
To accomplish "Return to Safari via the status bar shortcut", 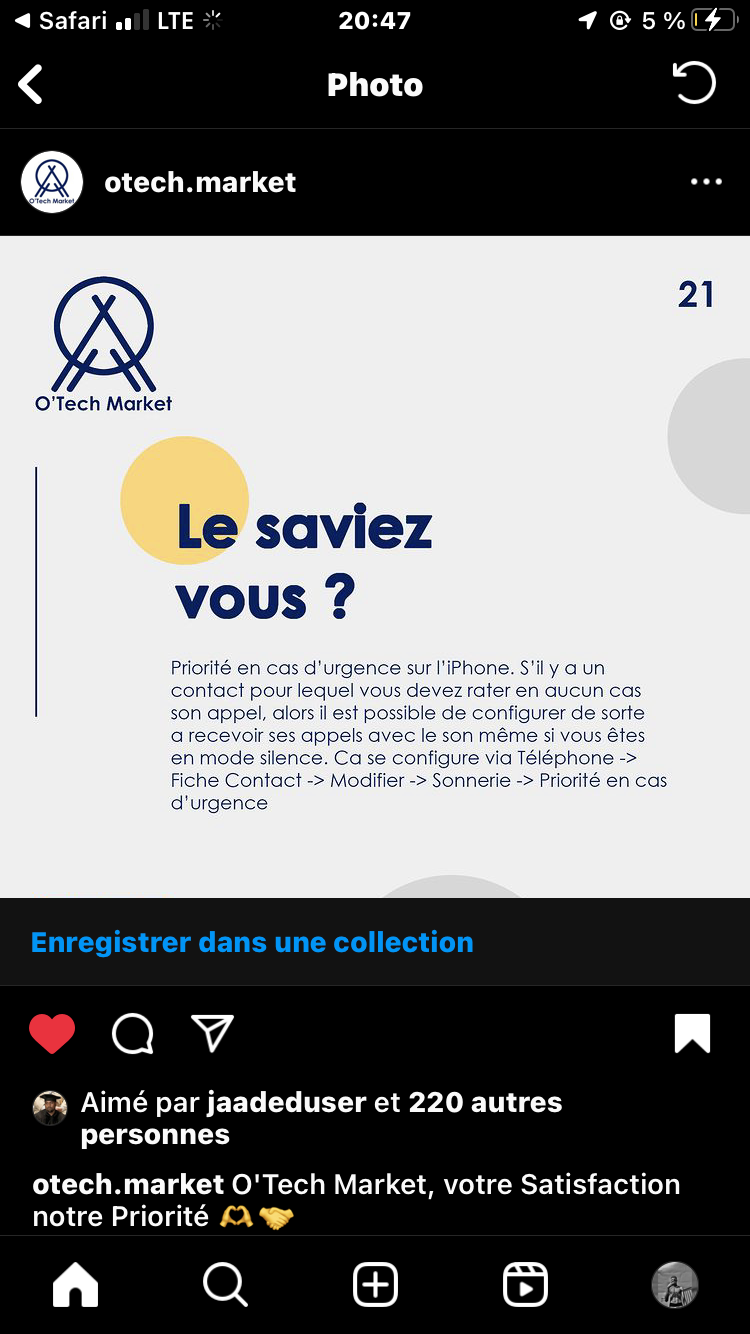I will click(62, 20).
